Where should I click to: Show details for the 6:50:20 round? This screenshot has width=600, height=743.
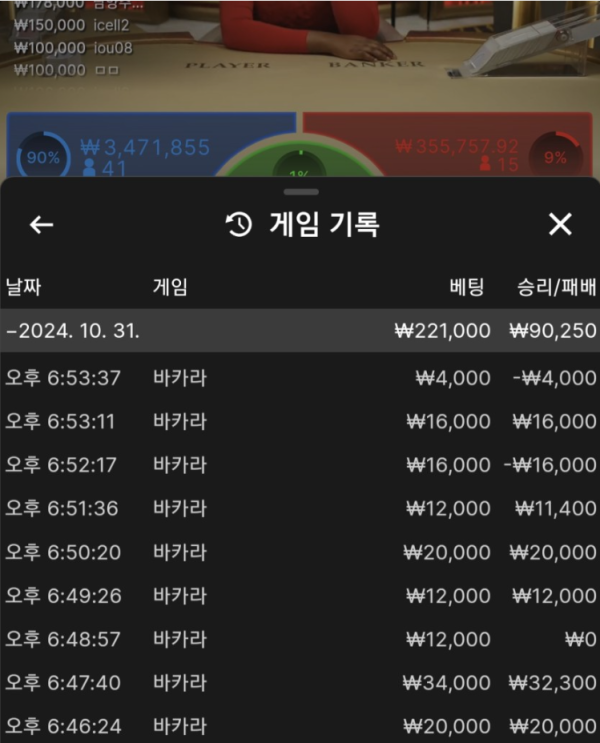point(300,552)
